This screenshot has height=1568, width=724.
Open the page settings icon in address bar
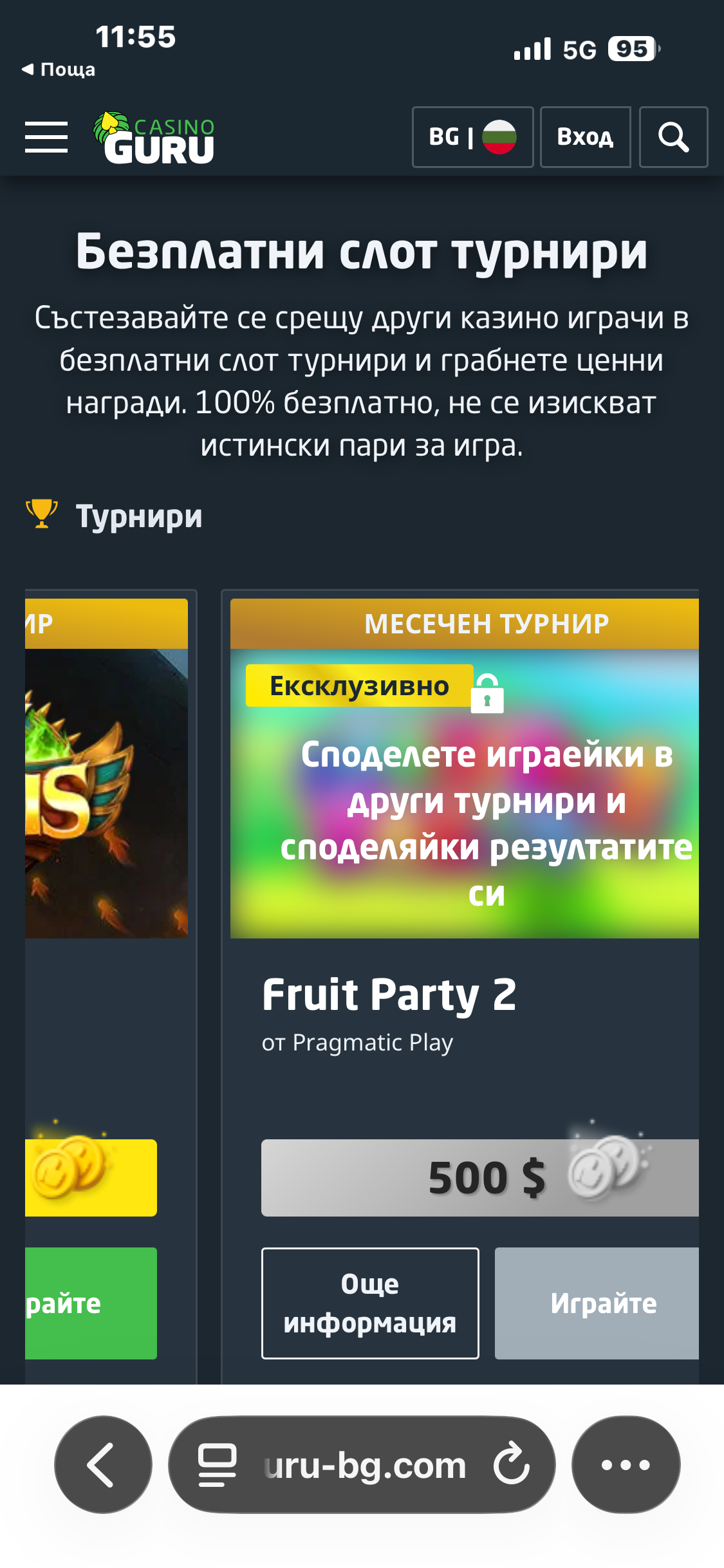coord(218,1465)
